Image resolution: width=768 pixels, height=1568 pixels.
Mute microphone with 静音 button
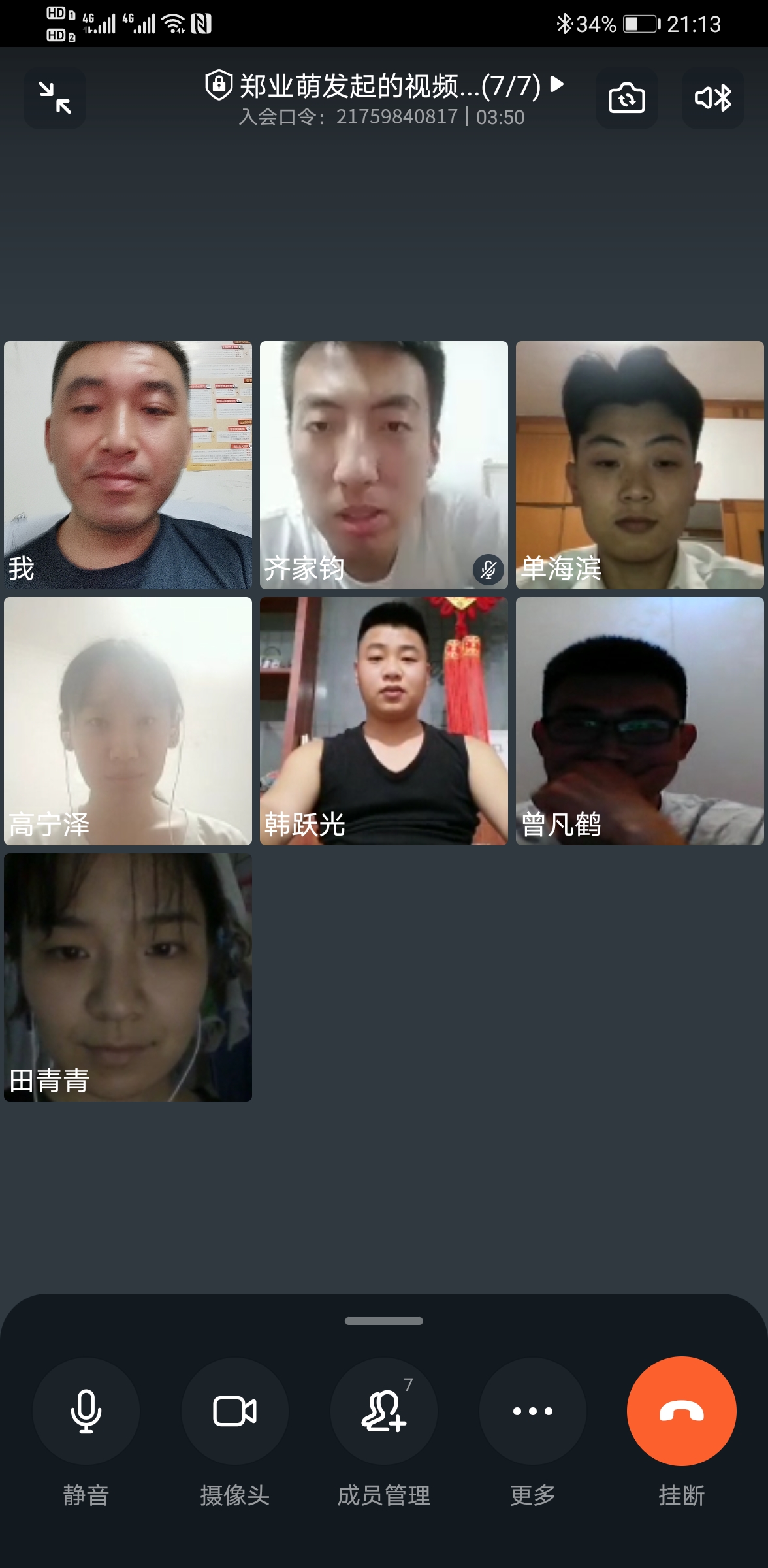(86, 1411)
